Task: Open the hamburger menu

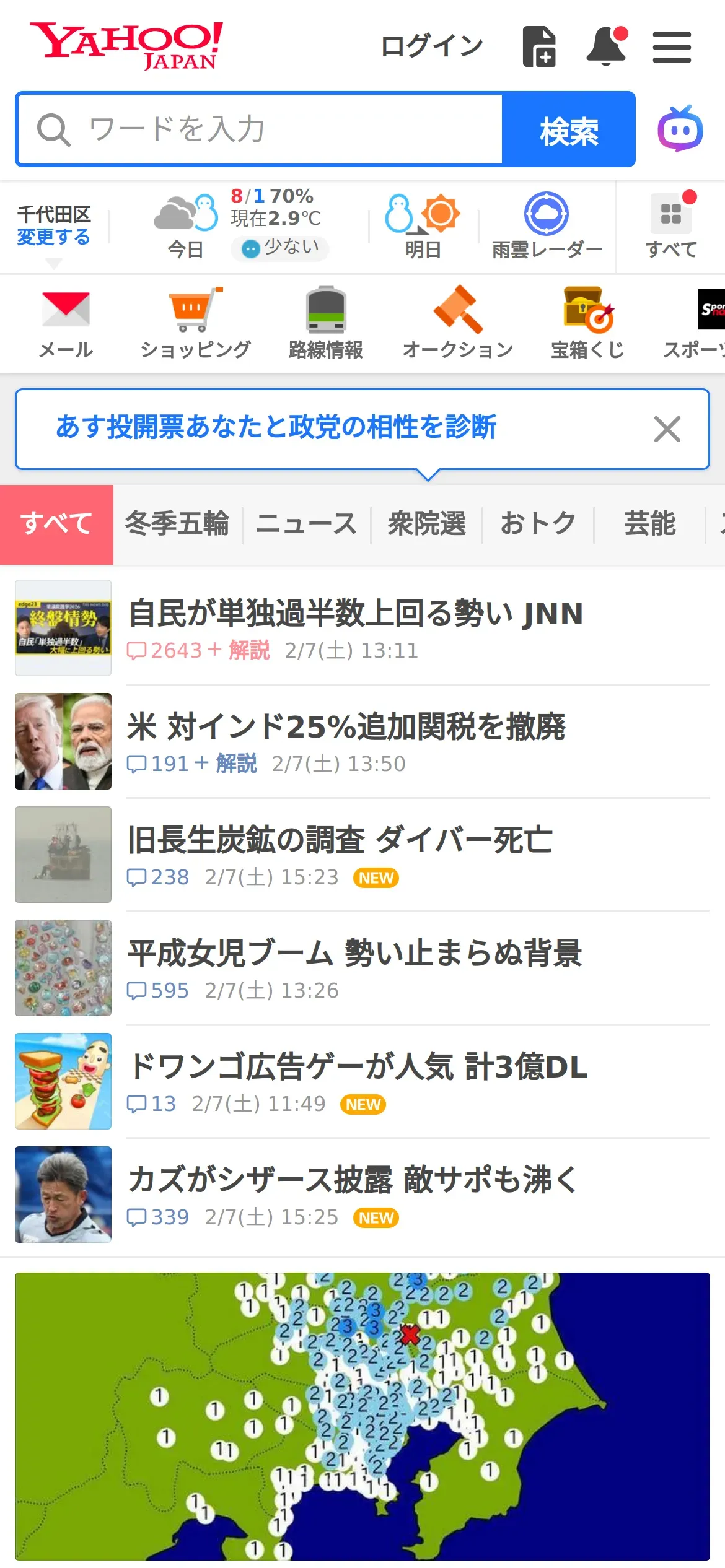Action: 672,48
